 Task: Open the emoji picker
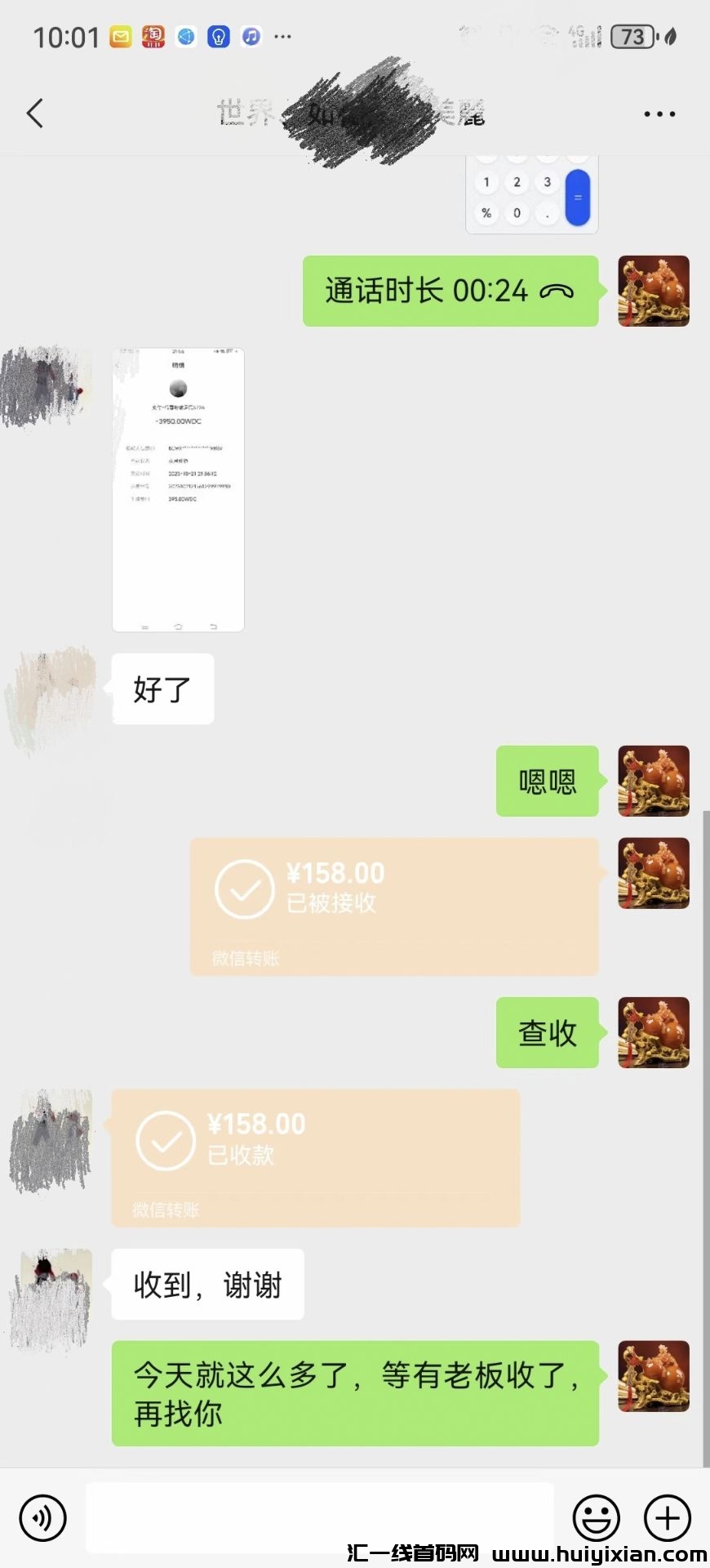click(x=597, y=1517)
